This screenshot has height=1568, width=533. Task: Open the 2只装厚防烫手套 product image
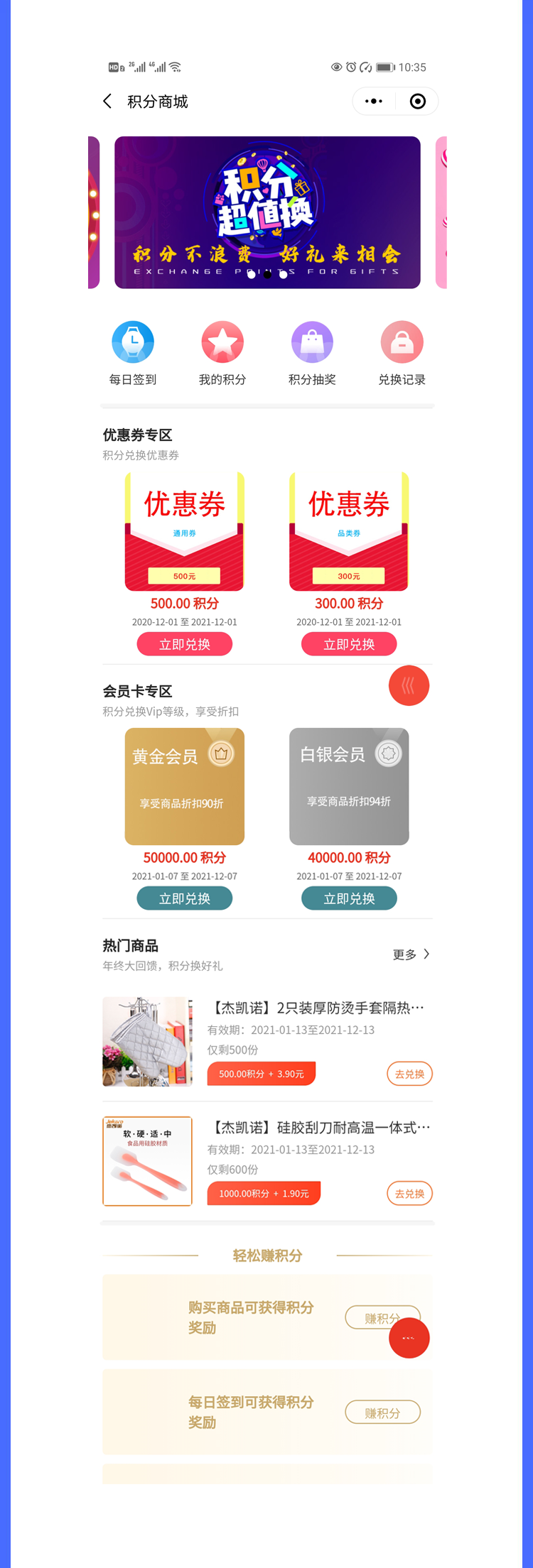coord(147,1042)
